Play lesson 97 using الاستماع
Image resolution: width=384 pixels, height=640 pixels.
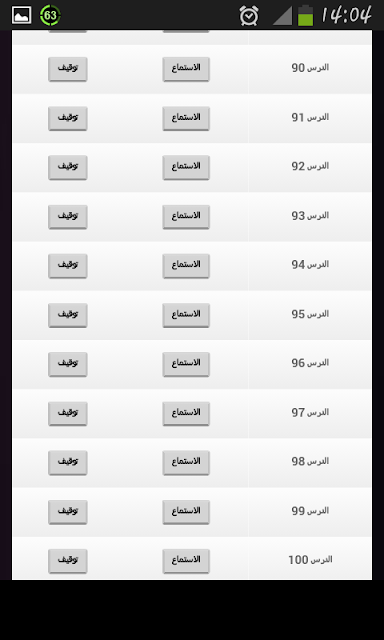tap(186, 413)
